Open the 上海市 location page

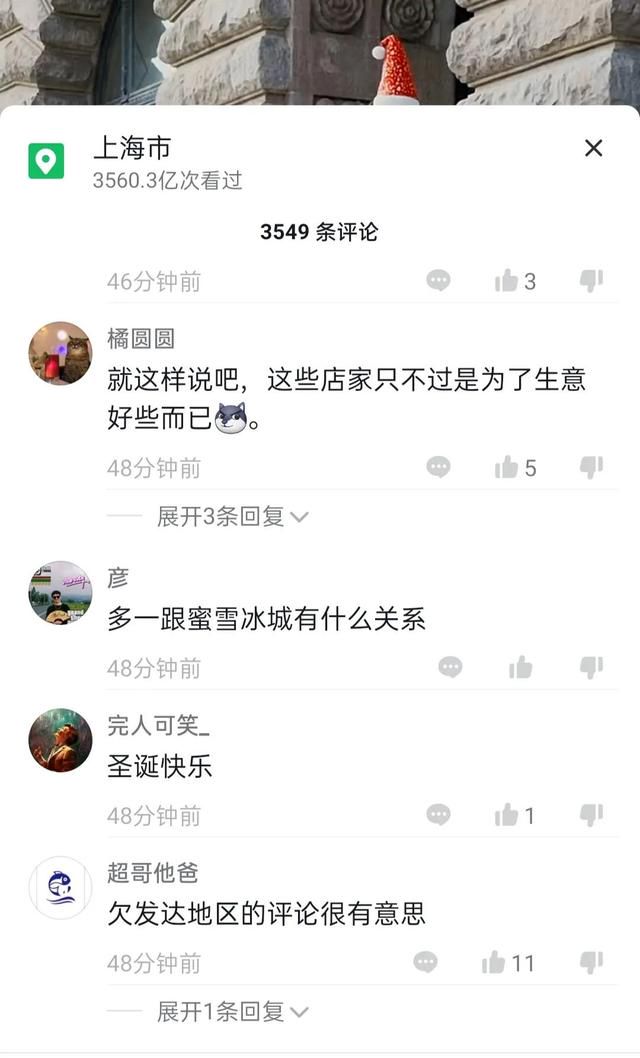pos(132,149)
